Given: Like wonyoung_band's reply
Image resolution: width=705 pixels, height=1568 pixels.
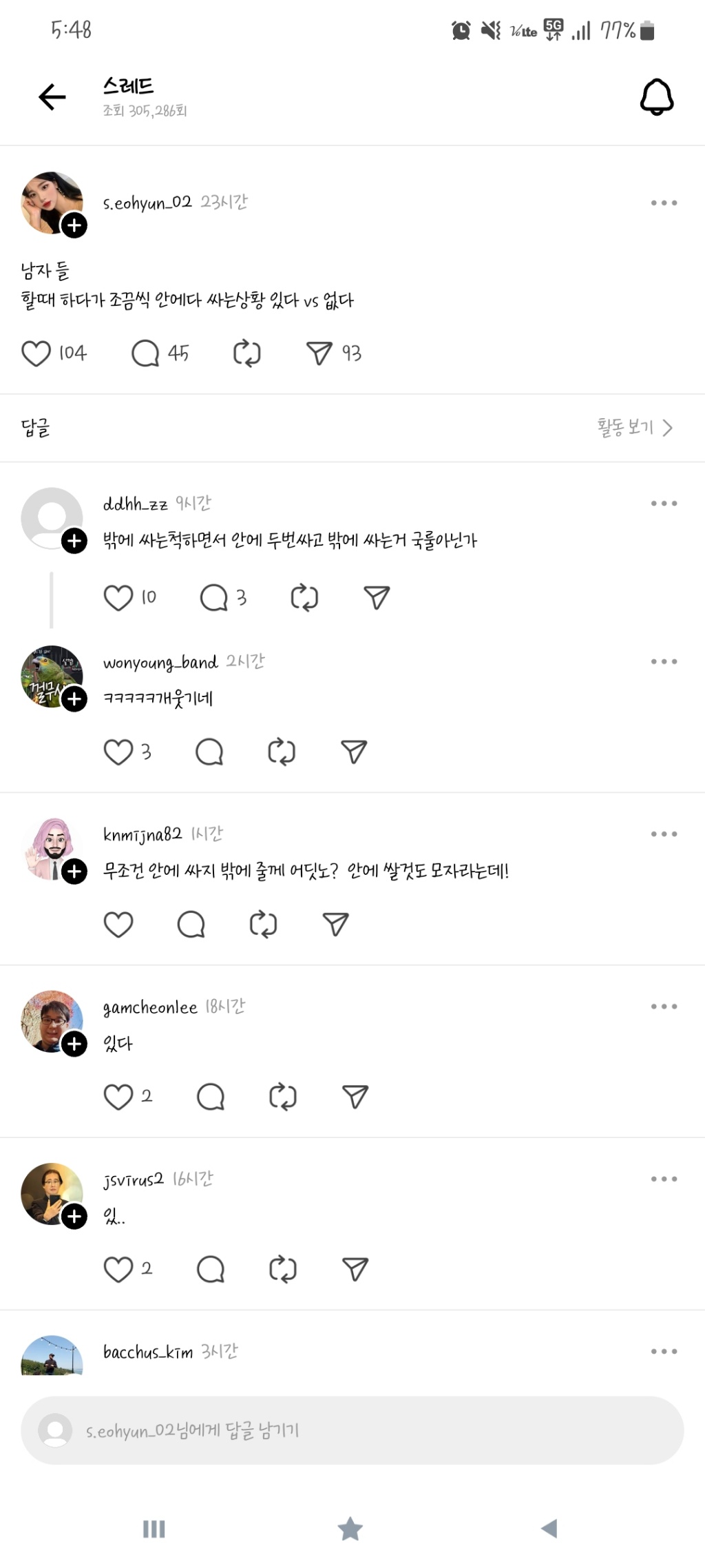Looking at the screenshot, I should coord(118,752).
